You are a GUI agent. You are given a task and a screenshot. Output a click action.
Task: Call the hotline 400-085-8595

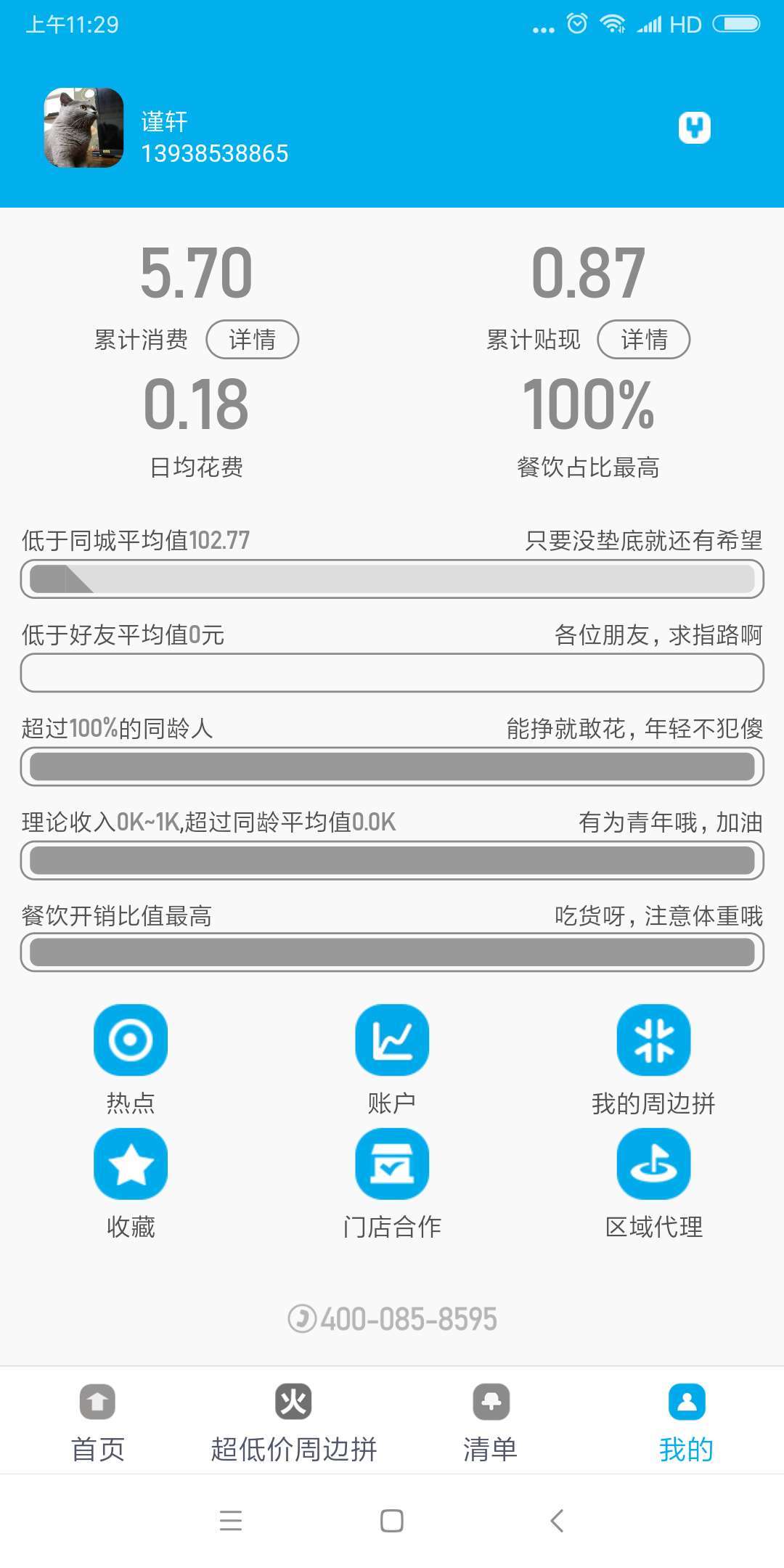393,1319
